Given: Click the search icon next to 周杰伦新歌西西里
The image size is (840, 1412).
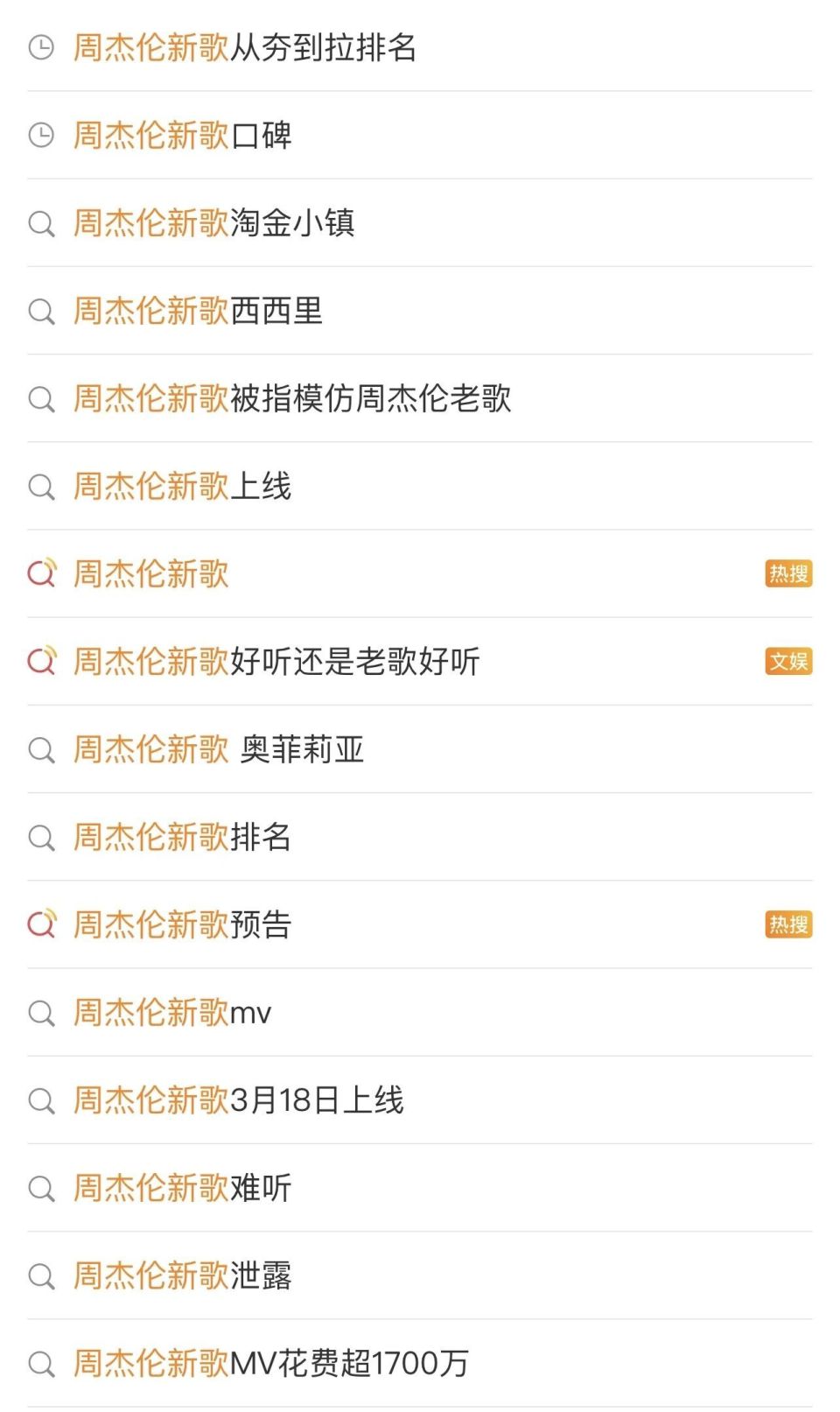Looking at the screenshot, I should 41,313.
